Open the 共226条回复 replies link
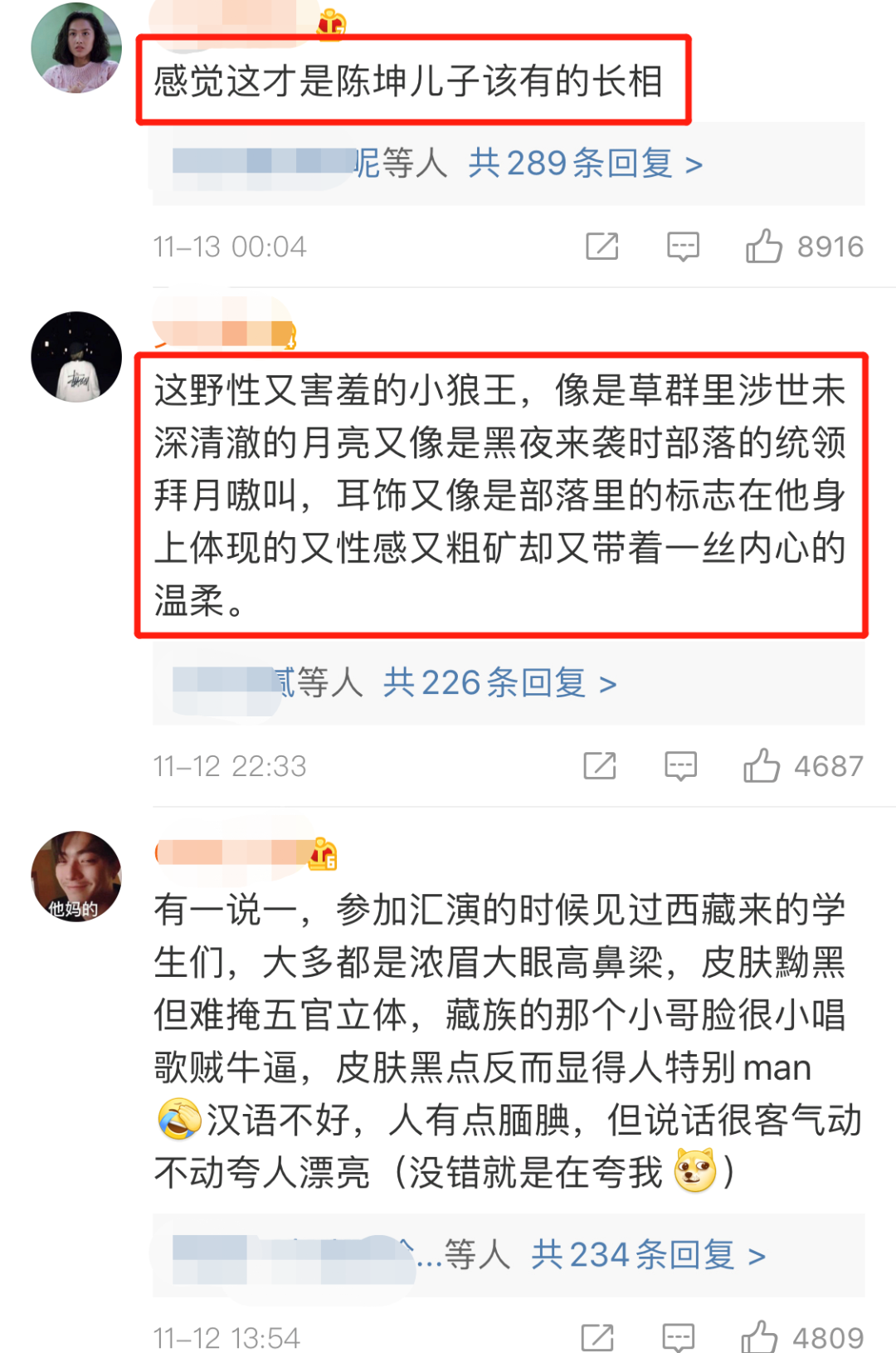This screenshot has height=1353, width=896. (499, 683)
